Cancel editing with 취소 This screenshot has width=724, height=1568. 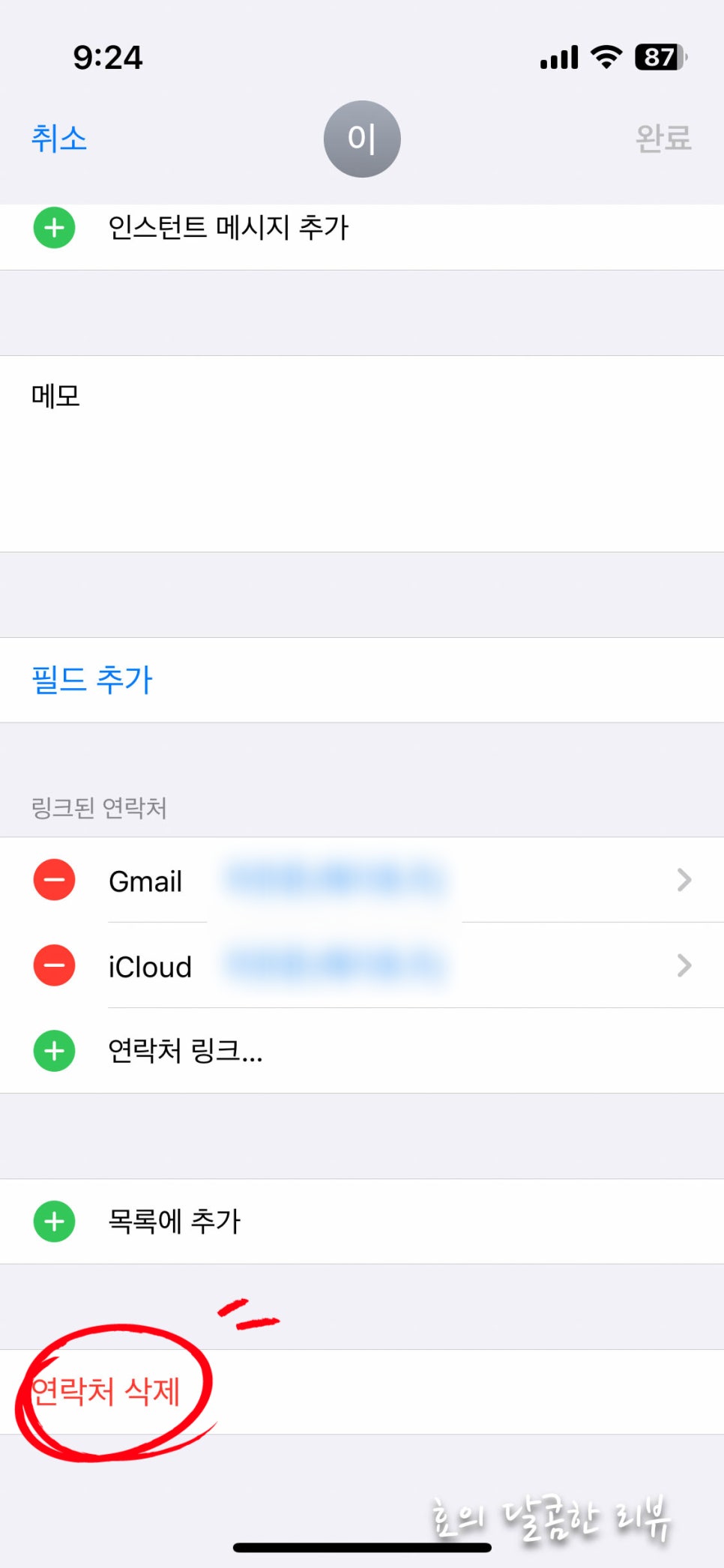pyautogui.click(x=59, y=139)
